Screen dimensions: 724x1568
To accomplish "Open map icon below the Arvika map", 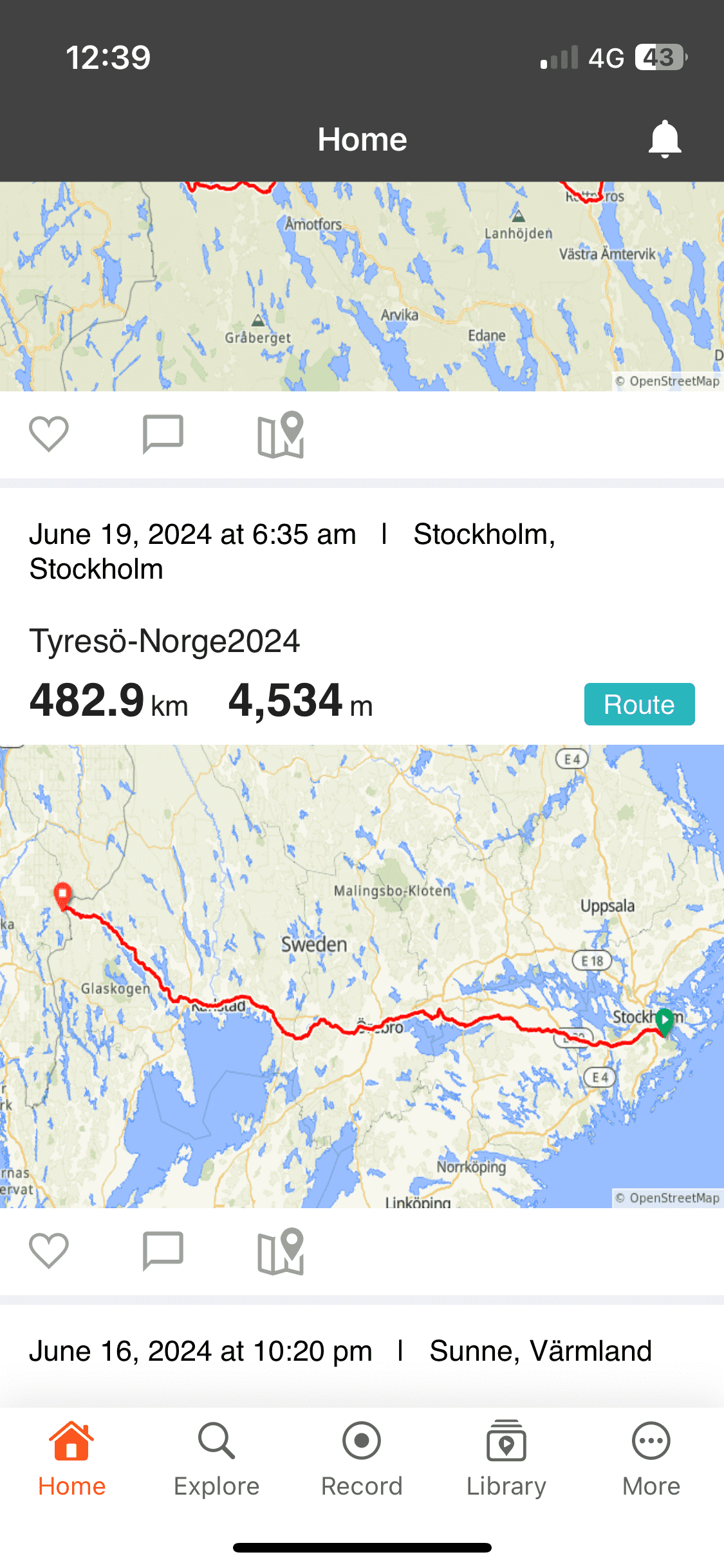I will point(281,434).
